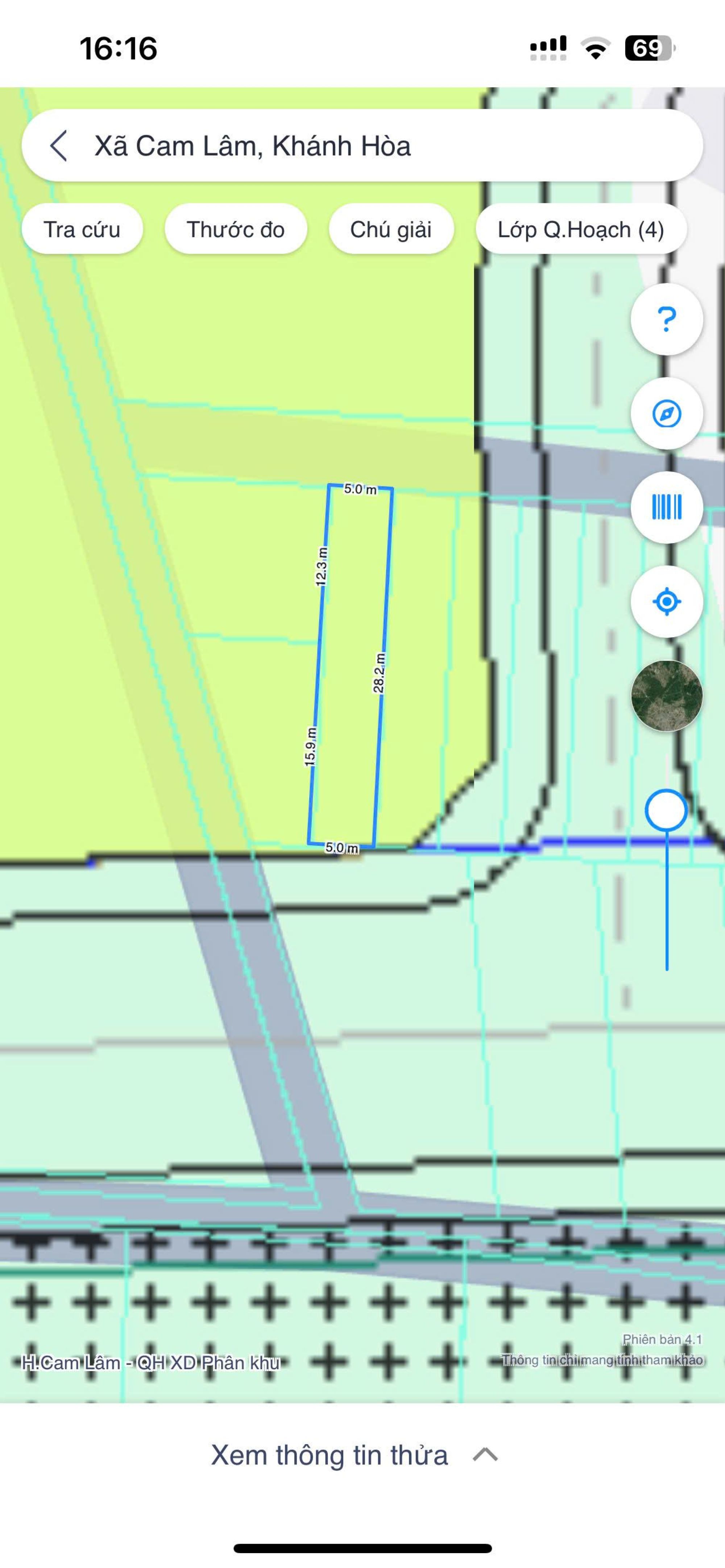This screenshot has width=725, height=1568.
Task: Tap the question mark help button
Action: pos(666,319)
